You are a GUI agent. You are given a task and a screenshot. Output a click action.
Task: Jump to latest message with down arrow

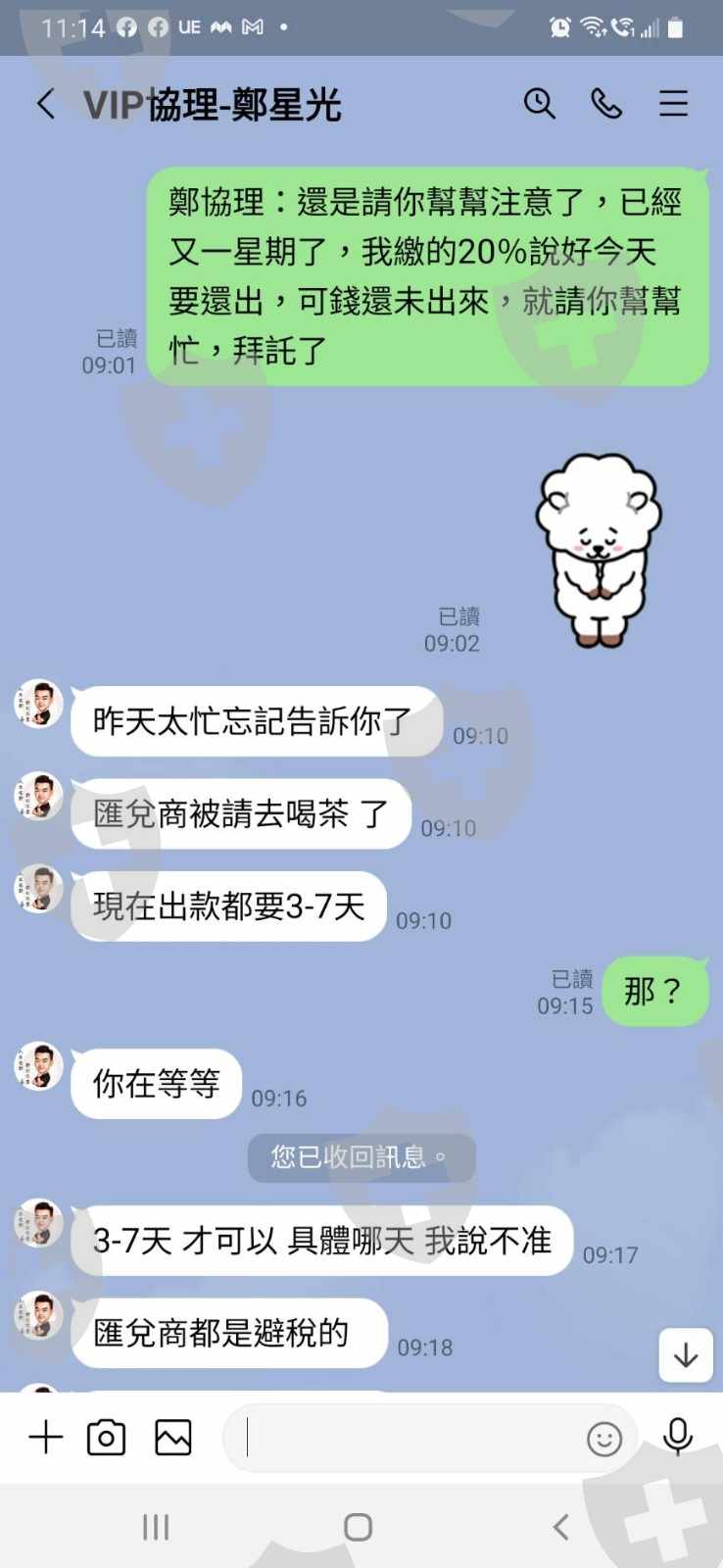[x=686, y=1355]
